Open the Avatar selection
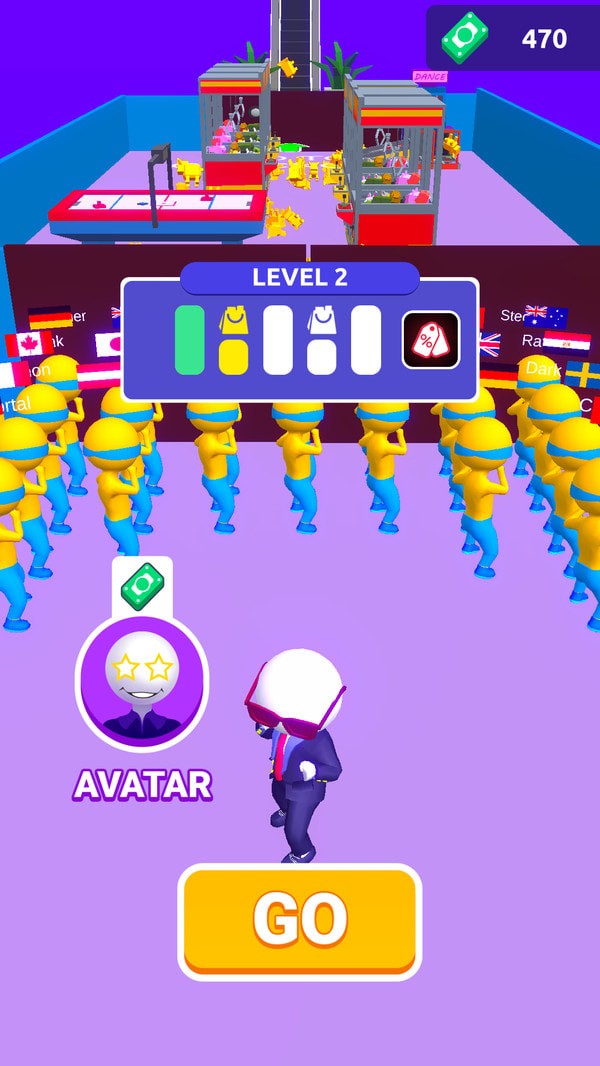Viewport: 600px width, 1066px height. [142, 683]
